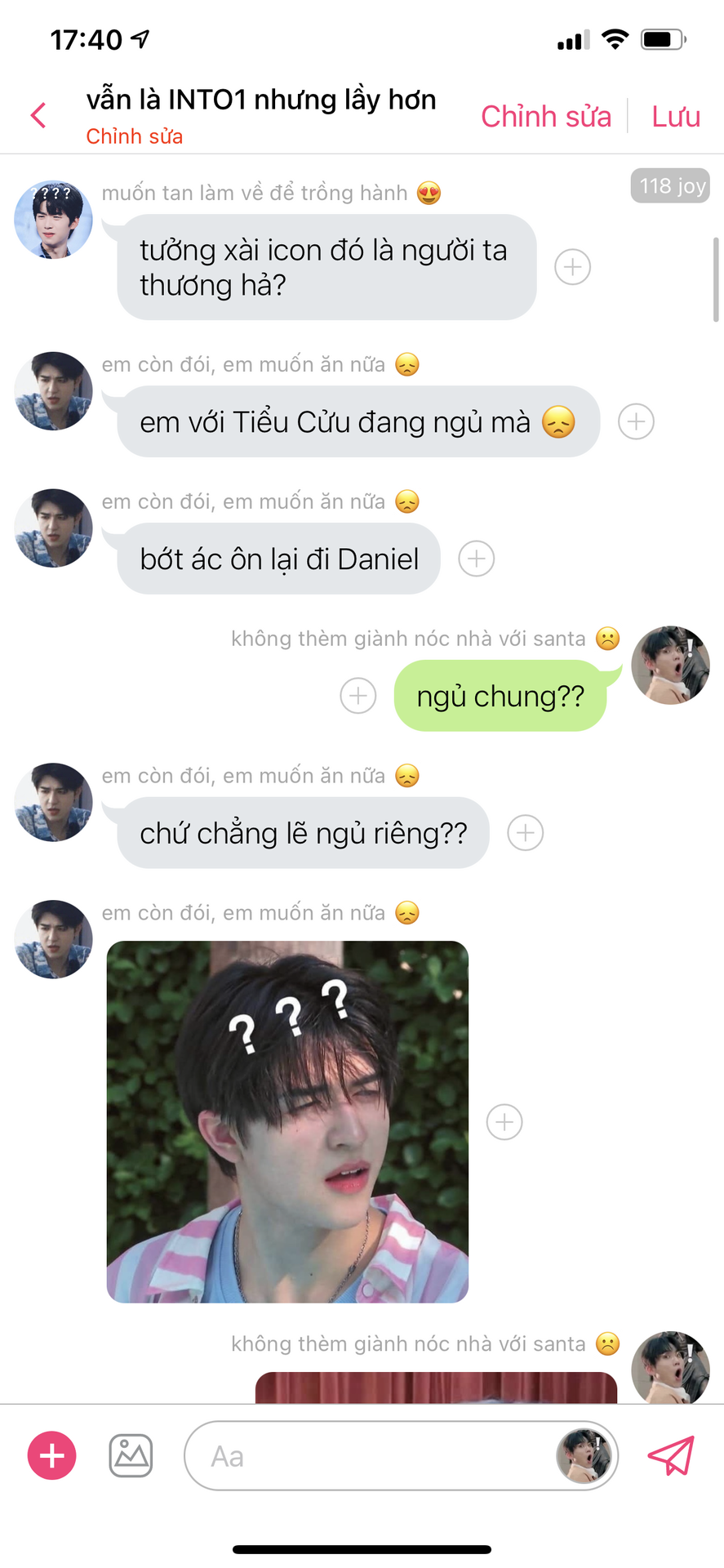724x1568 pixels.
Task: Tap plus beside 'chứ chẳng lẽ ngủ riêng??' message
Action: click(x=525, y=833)
